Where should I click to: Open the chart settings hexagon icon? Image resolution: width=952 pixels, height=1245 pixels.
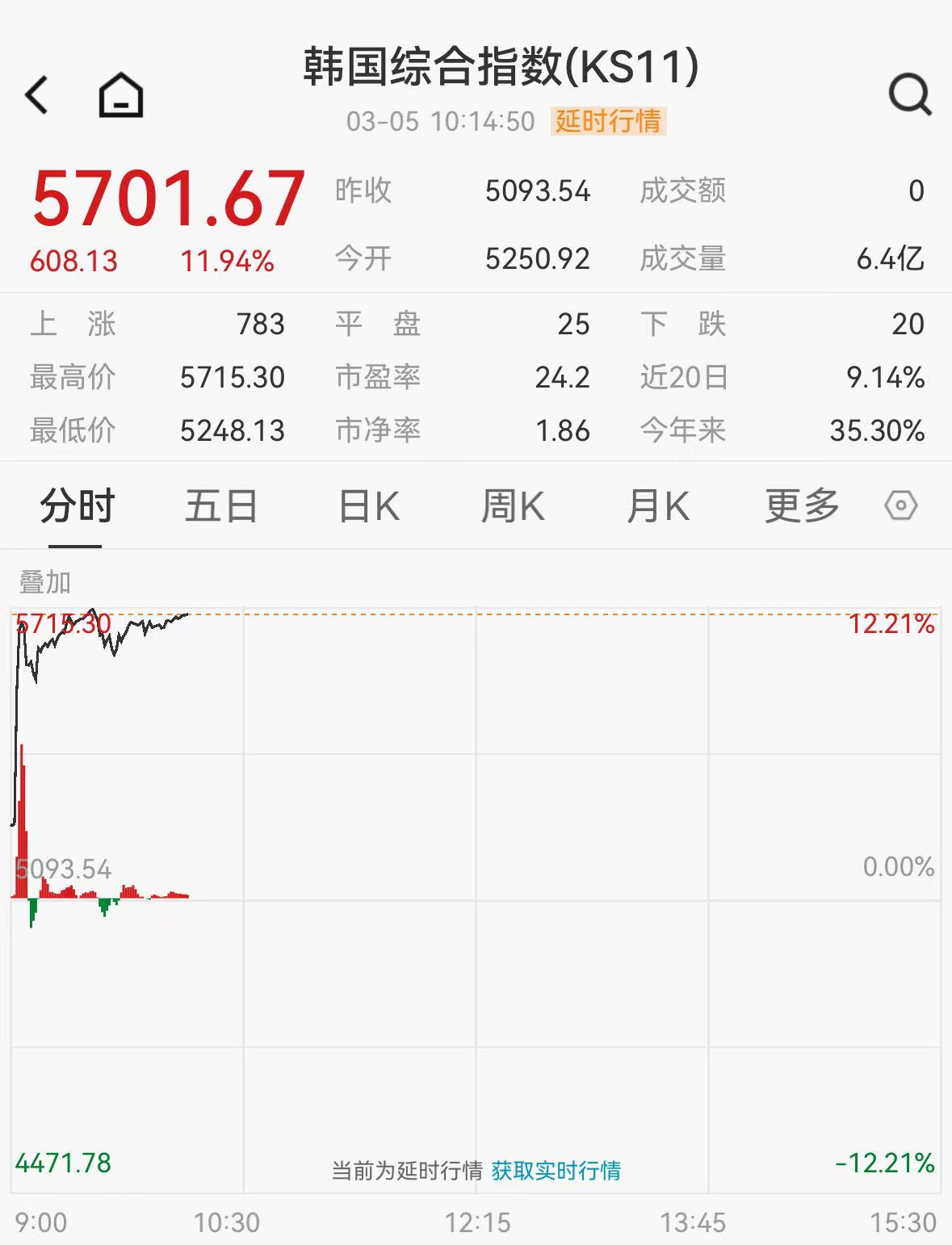(900, 506)
